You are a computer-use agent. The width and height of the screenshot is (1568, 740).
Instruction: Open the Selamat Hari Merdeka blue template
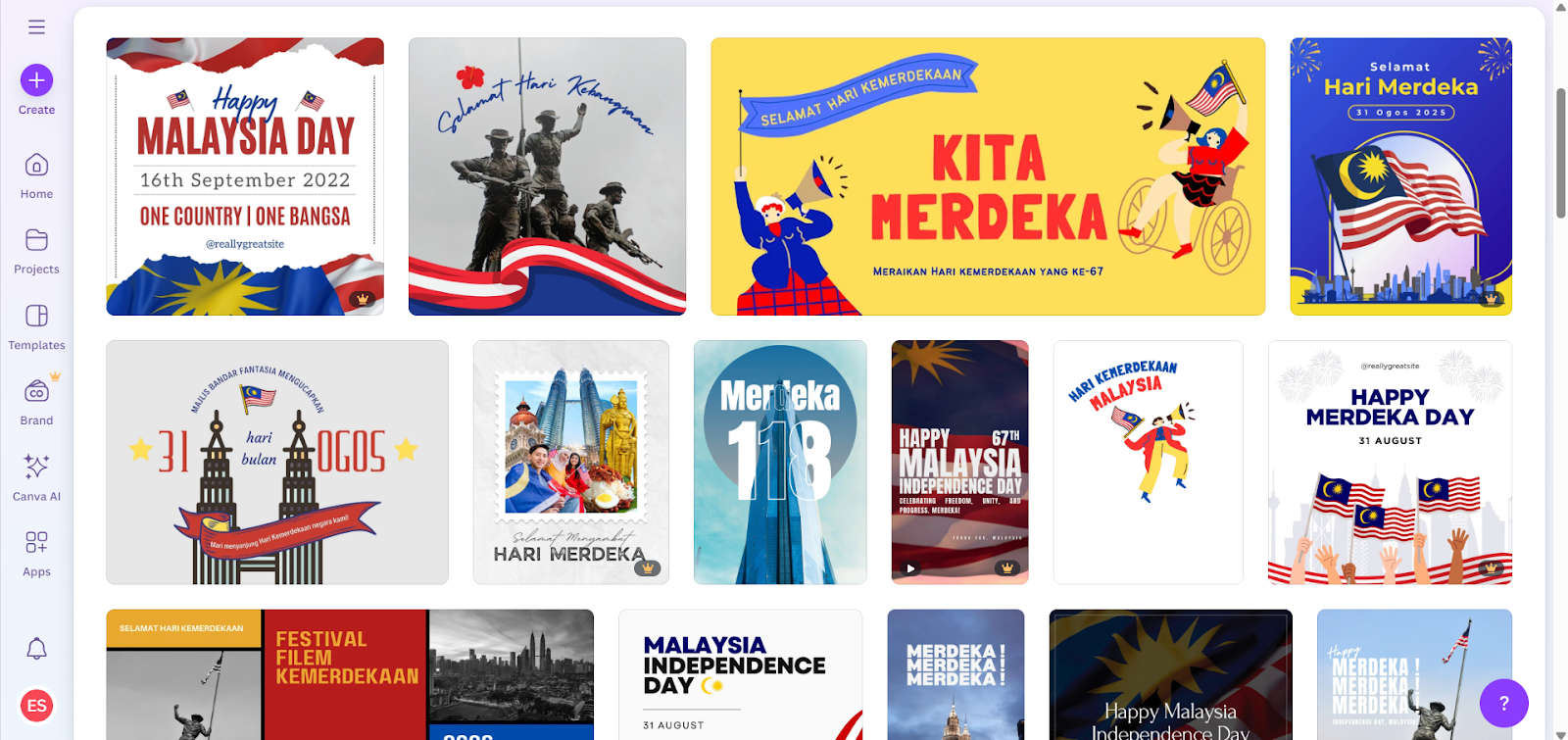coord(1400,176)
